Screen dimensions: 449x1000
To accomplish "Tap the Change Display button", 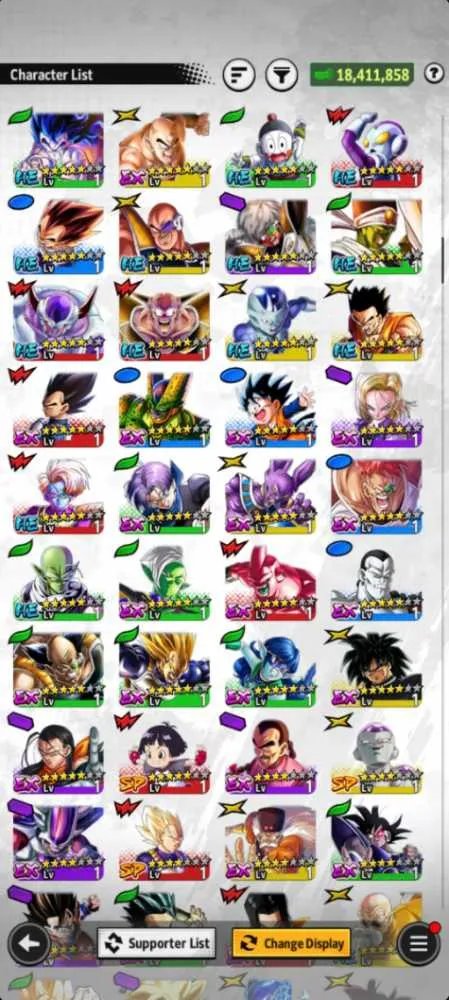I will click(291, 943).
